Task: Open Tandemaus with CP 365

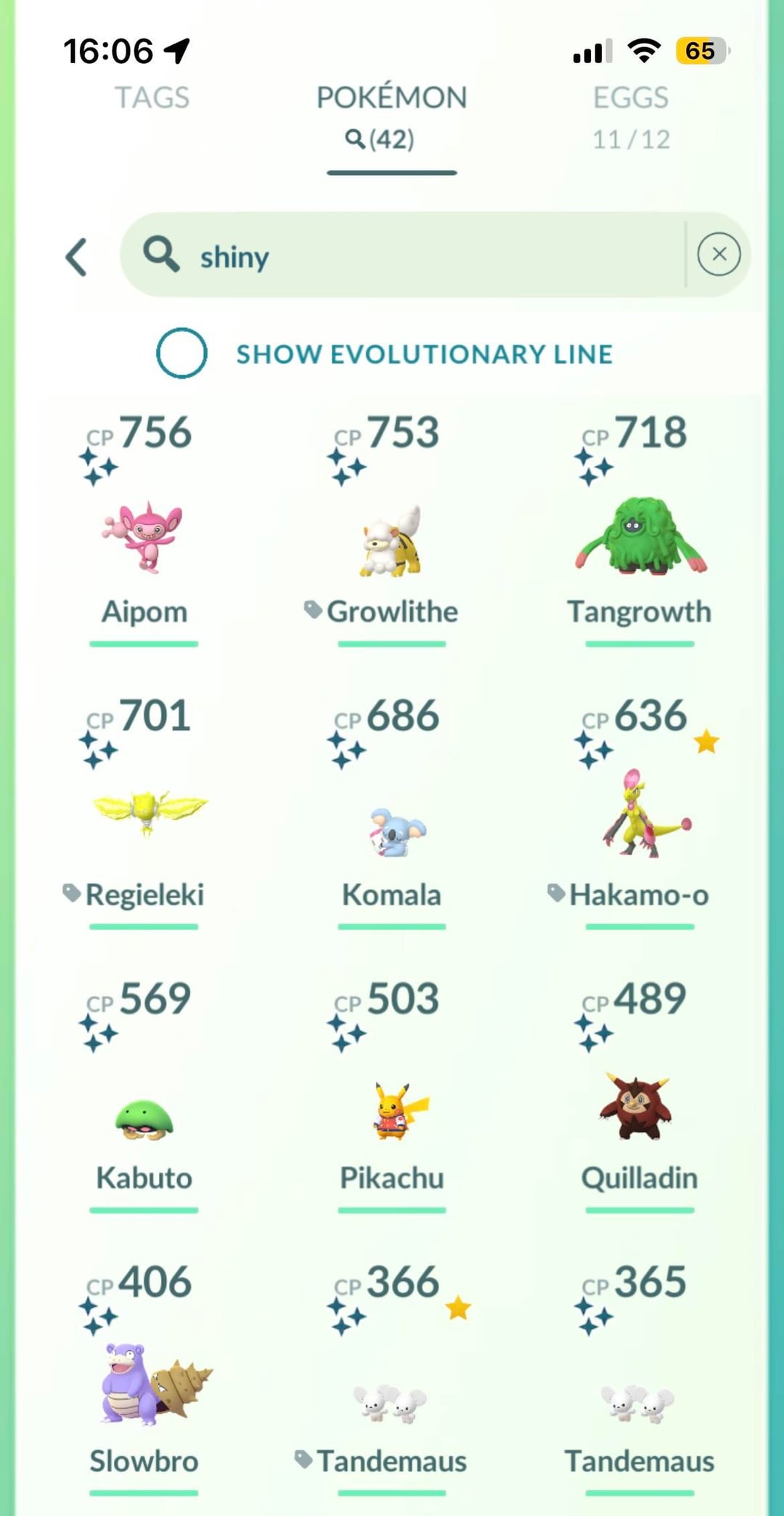Action: [640, 1403]
